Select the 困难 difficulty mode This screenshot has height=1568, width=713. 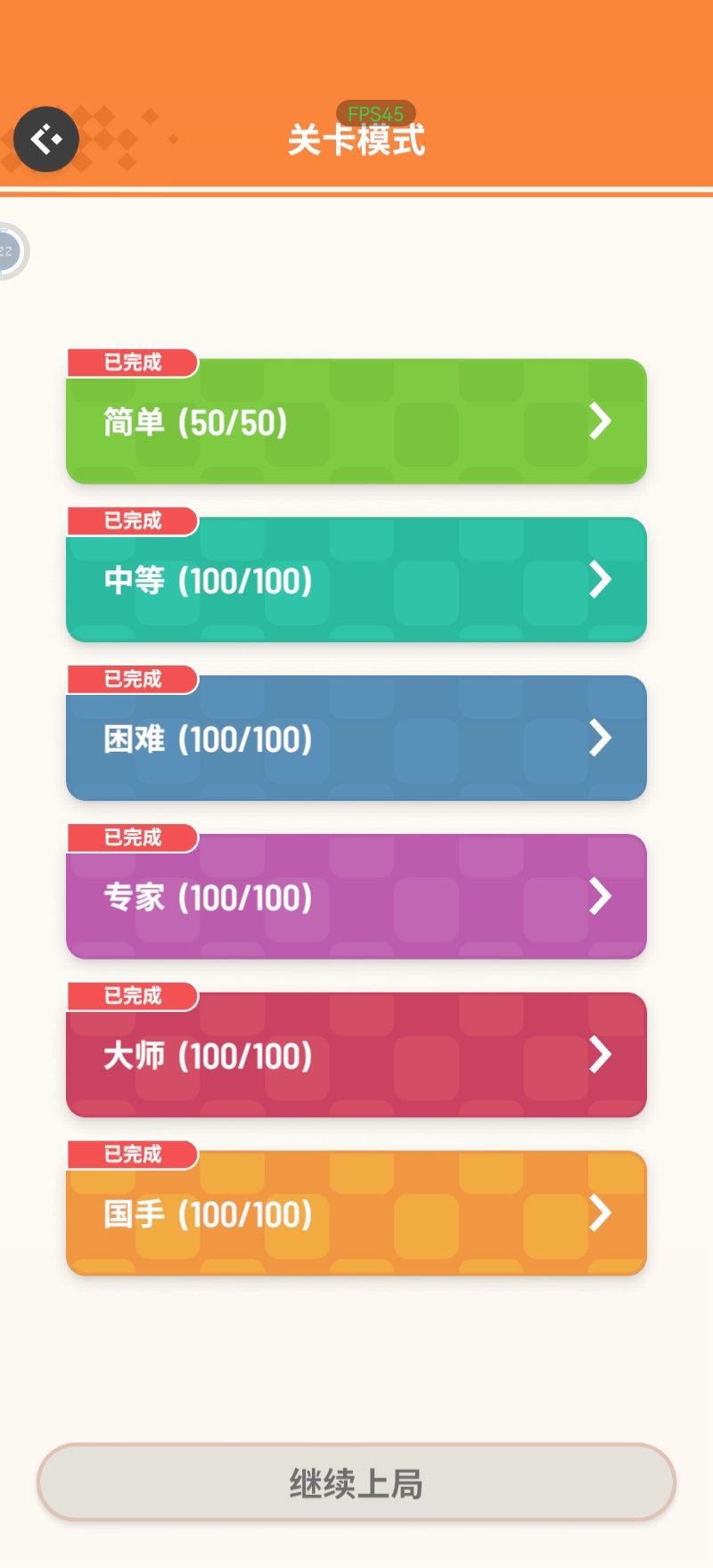[356, 738]
